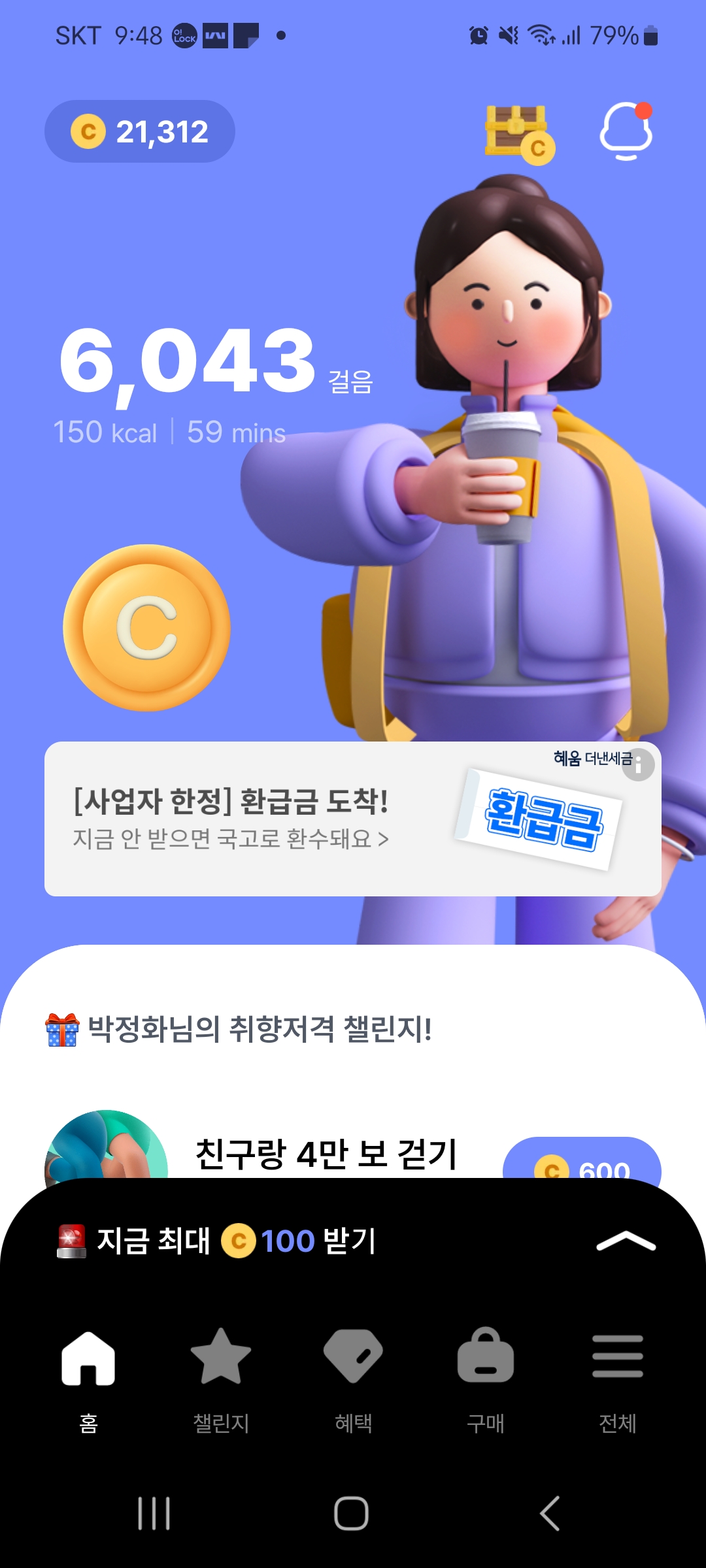
Task: Open the 21,312 coin balance
Action: tap(139, 131)
